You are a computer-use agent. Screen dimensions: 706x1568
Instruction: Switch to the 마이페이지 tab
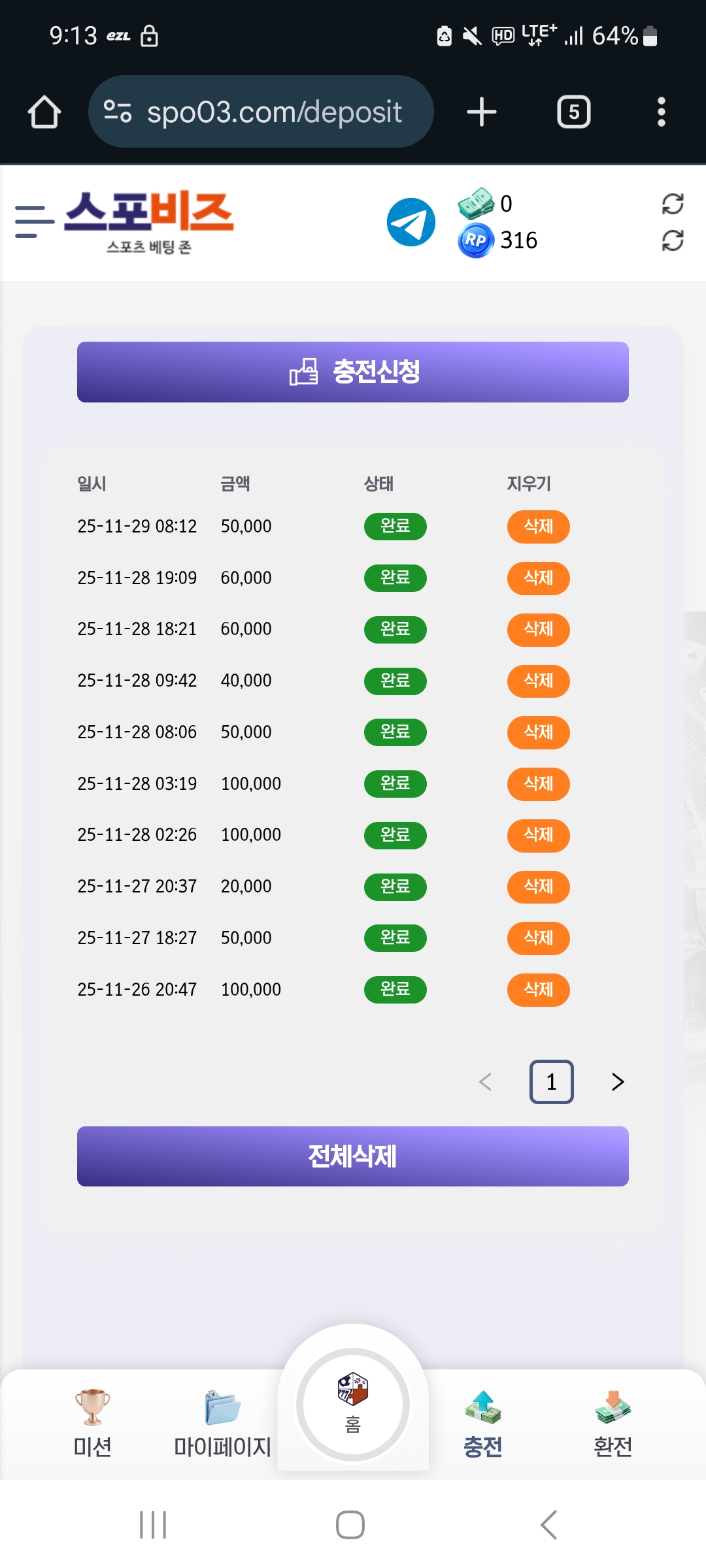pos(222,1424)
